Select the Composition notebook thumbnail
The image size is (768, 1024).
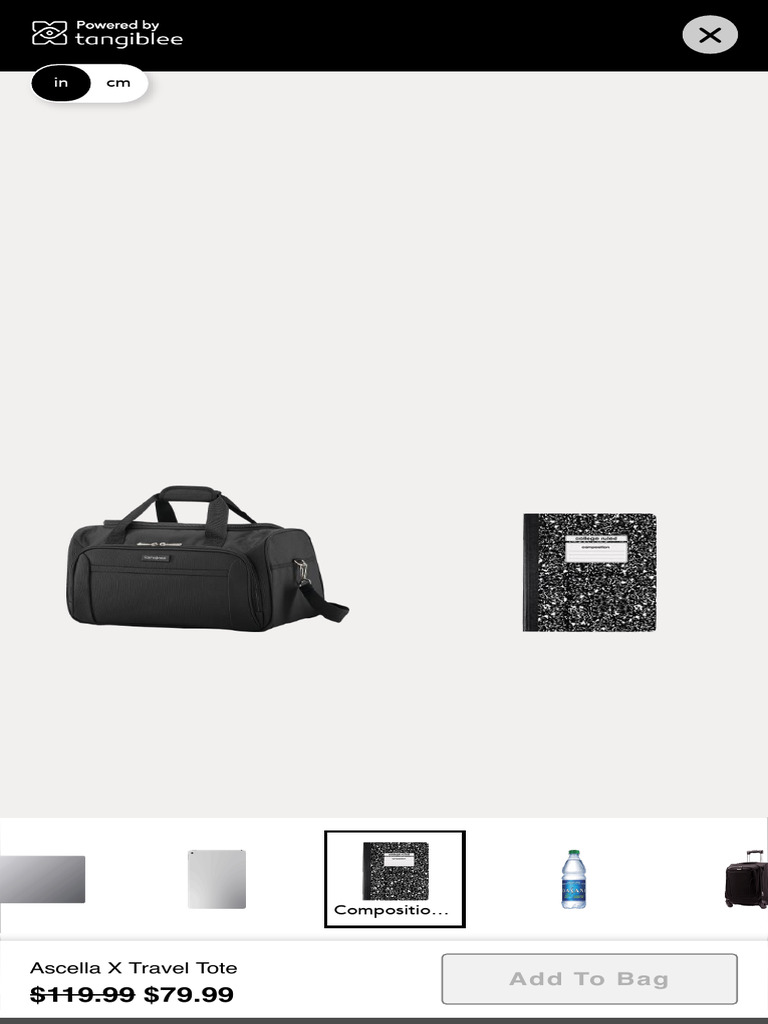pos(394,879)
